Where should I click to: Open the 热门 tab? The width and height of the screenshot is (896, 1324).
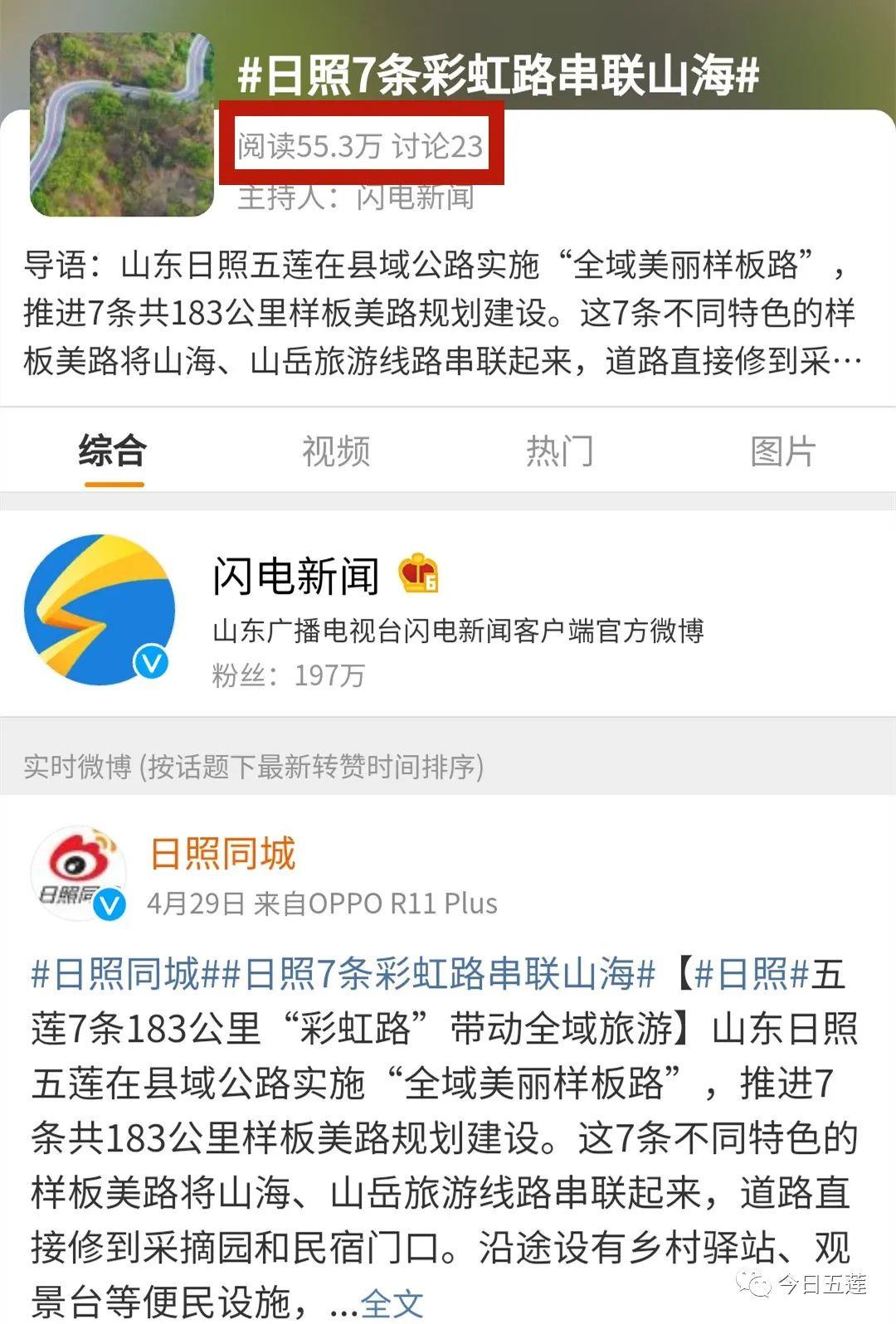560,452
